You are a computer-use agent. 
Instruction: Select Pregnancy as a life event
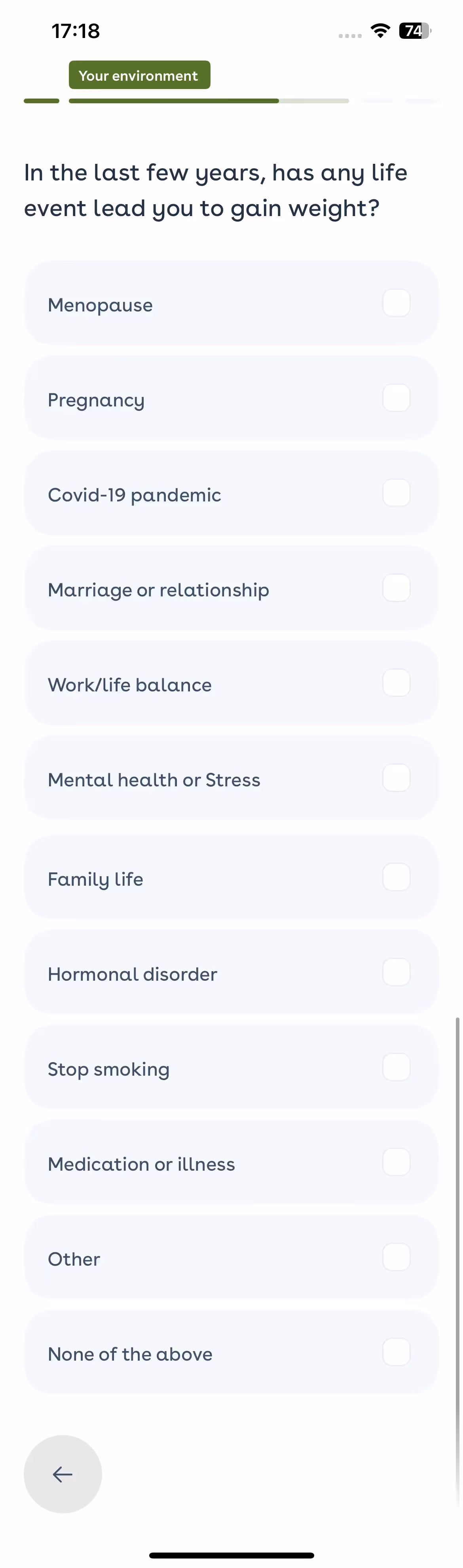(231, 398)
